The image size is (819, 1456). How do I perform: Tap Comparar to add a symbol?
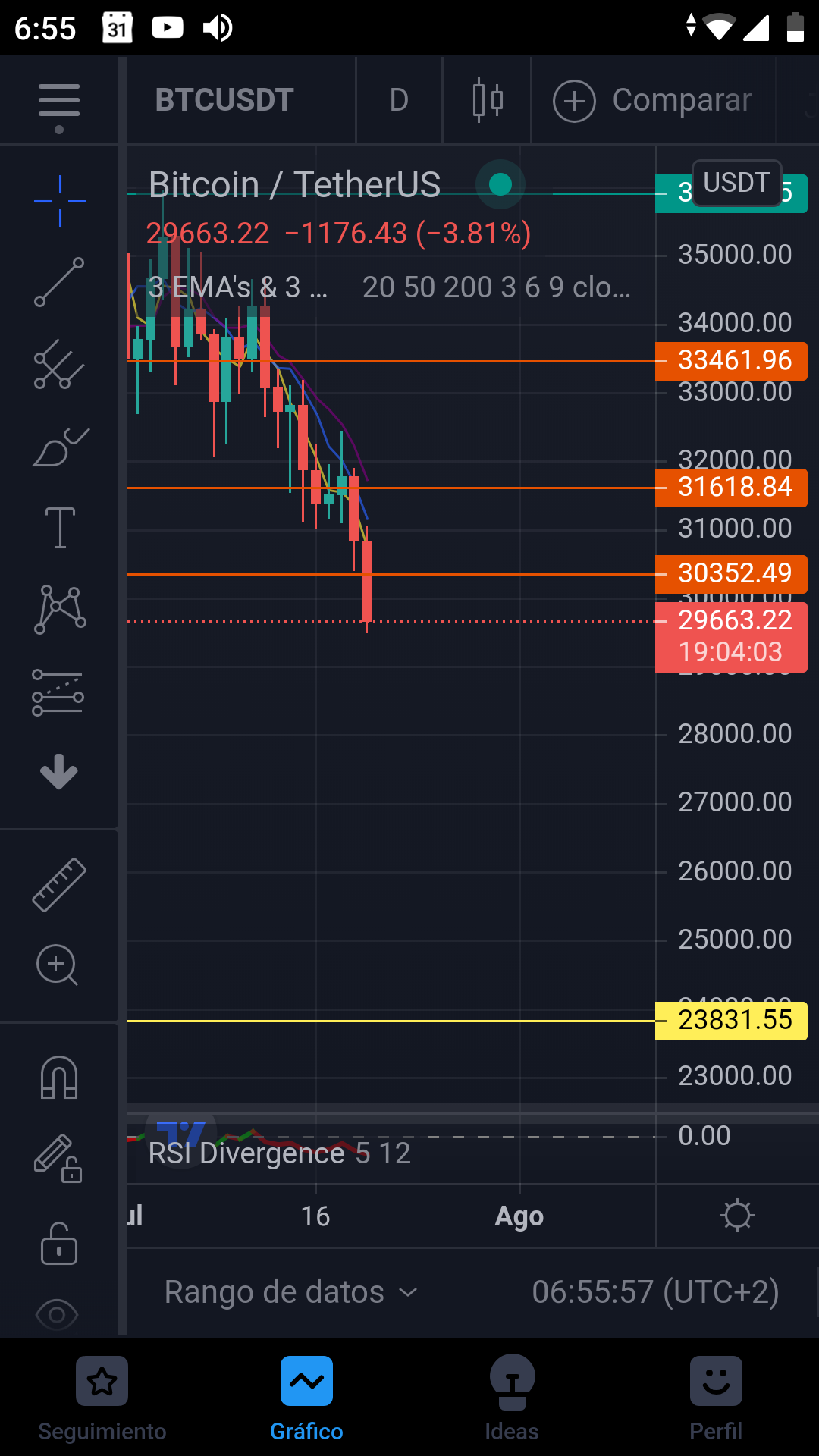[654, 100]
